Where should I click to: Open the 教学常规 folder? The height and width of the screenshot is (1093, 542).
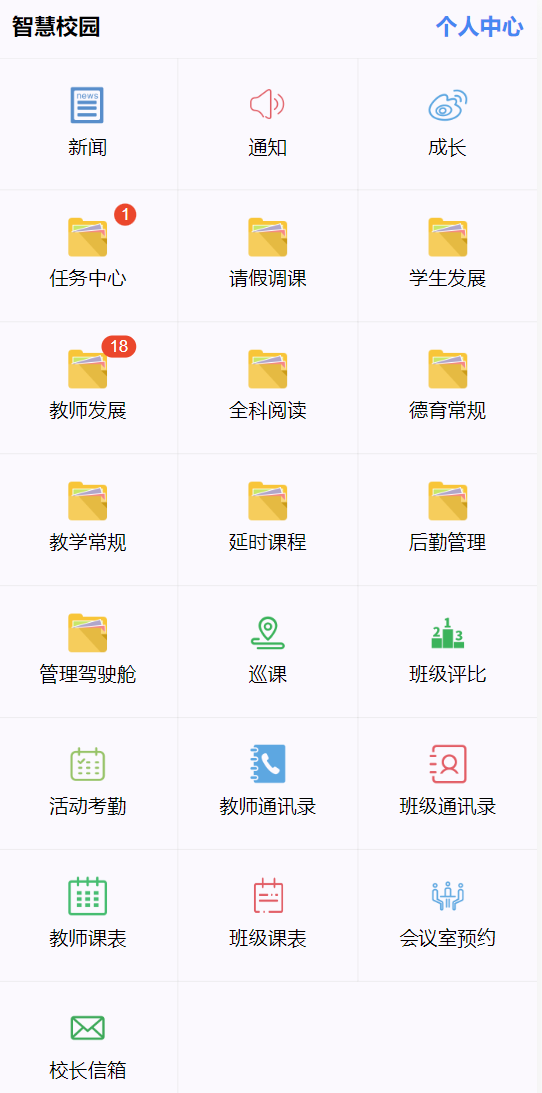(x=88, y=519)
